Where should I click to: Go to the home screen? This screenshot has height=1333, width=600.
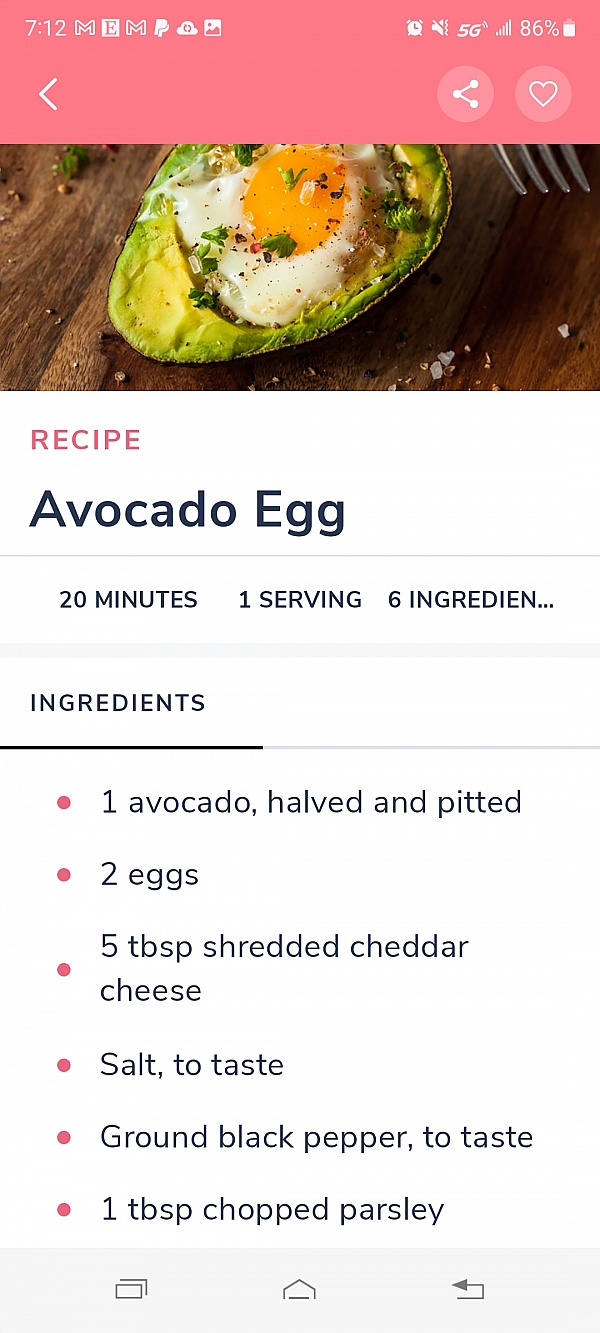pos(299,1290)
